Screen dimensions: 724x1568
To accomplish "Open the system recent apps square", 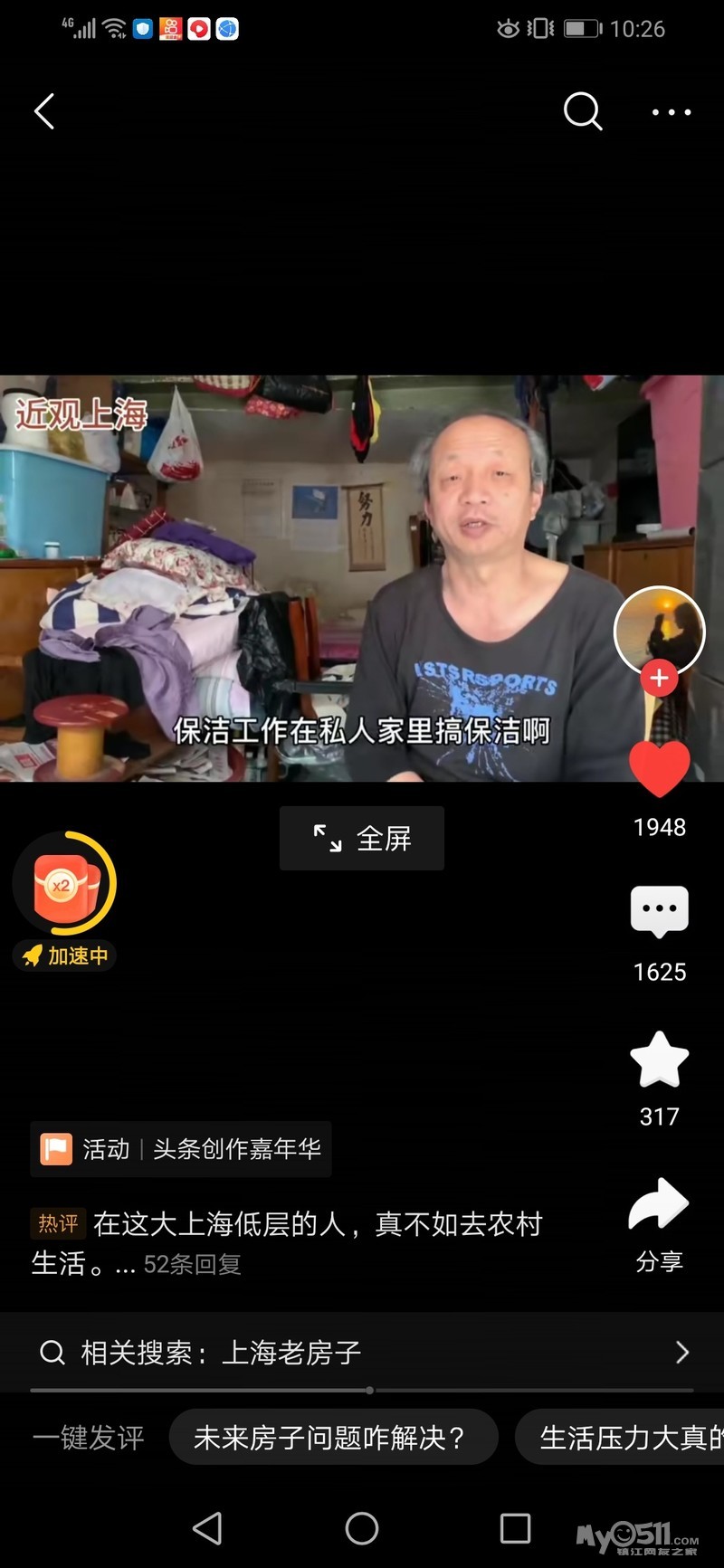I will [x=515, y=1528].
